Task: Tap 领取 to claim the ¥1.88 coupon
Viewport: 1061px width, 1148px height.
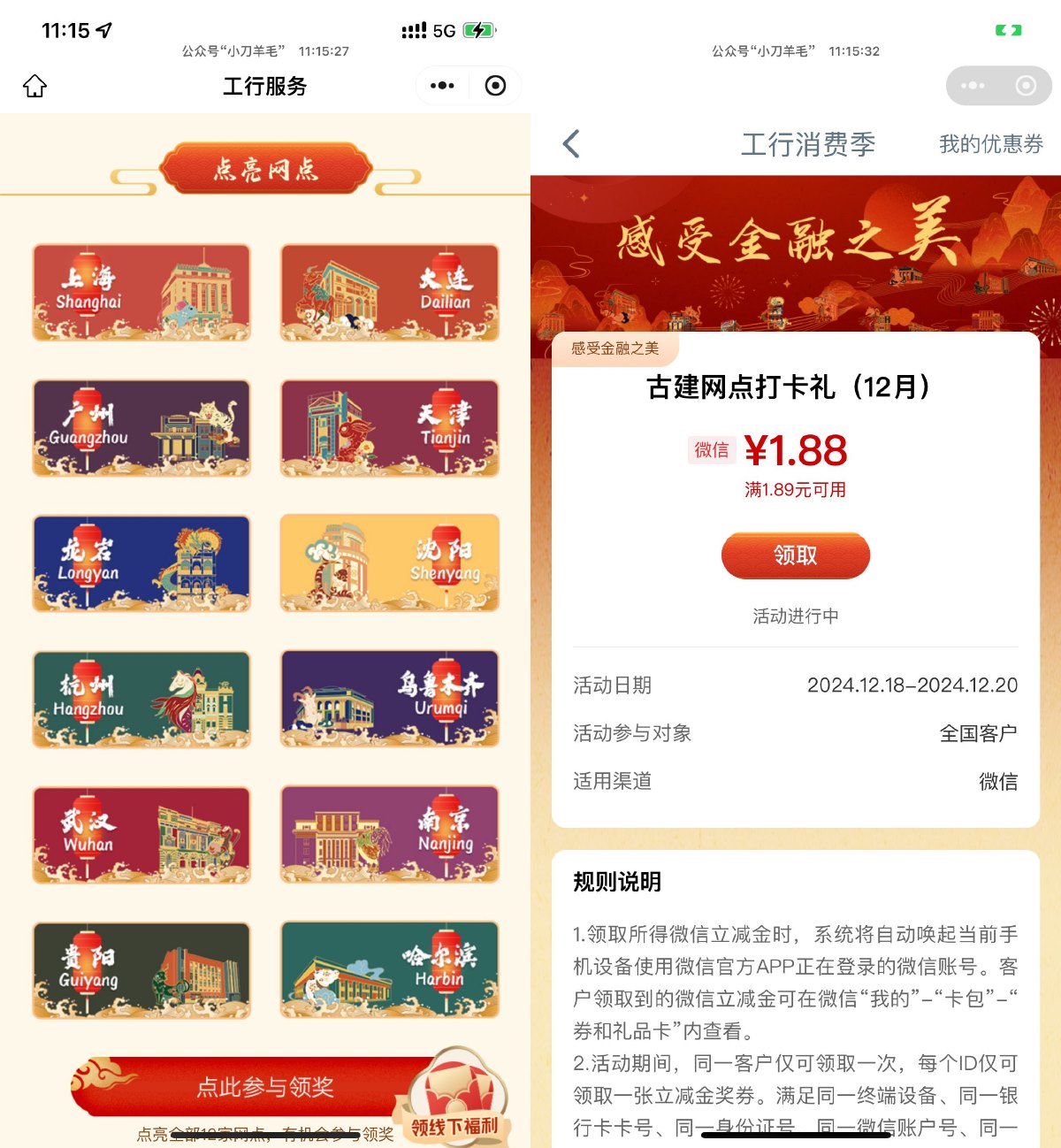Action: click(795, 555)
